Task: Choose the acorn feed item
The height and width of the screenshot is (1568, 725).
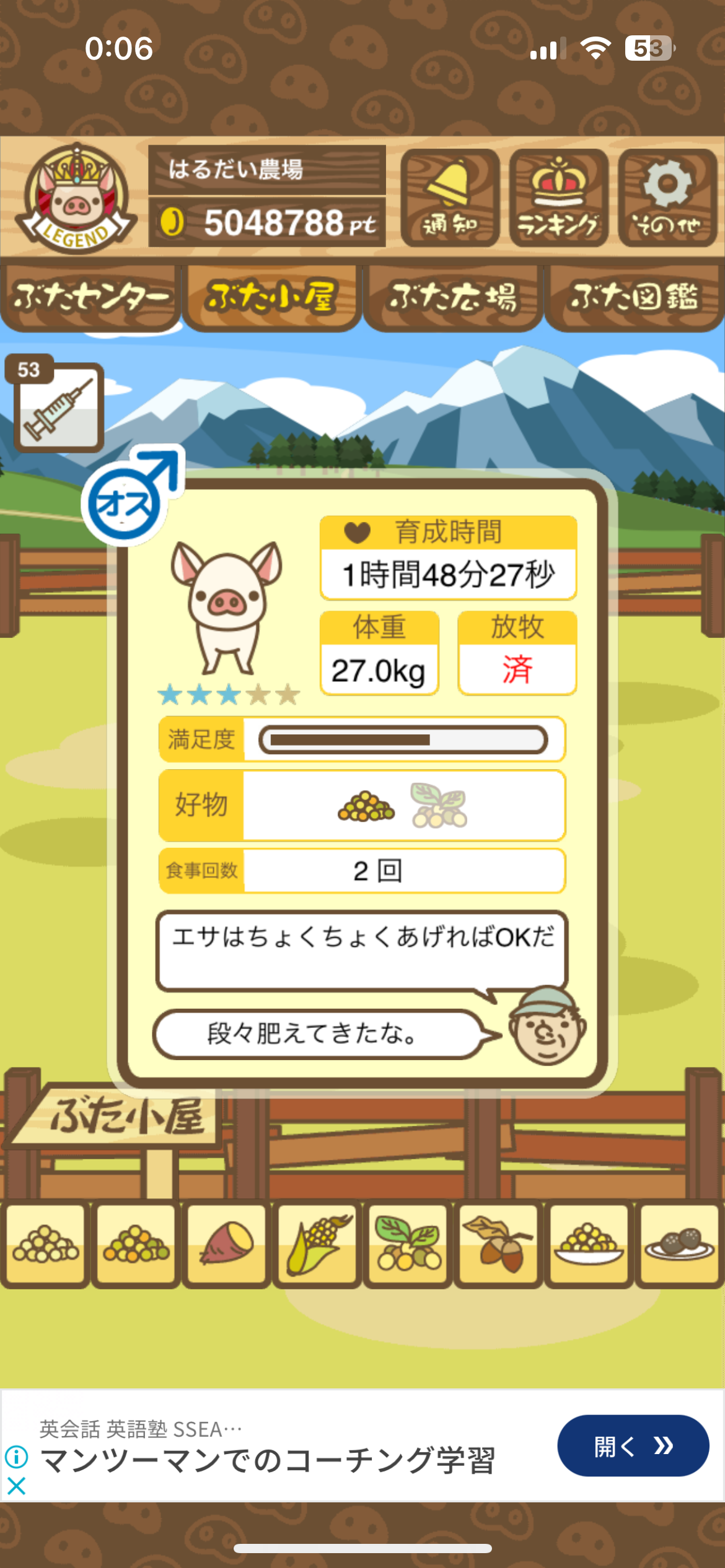Action: click(498, 1244)
